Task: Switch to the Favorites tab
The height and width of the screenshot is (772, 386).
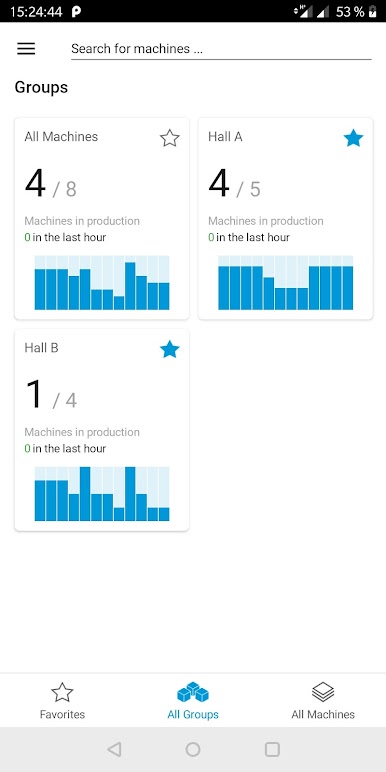Action: (63, 700)
